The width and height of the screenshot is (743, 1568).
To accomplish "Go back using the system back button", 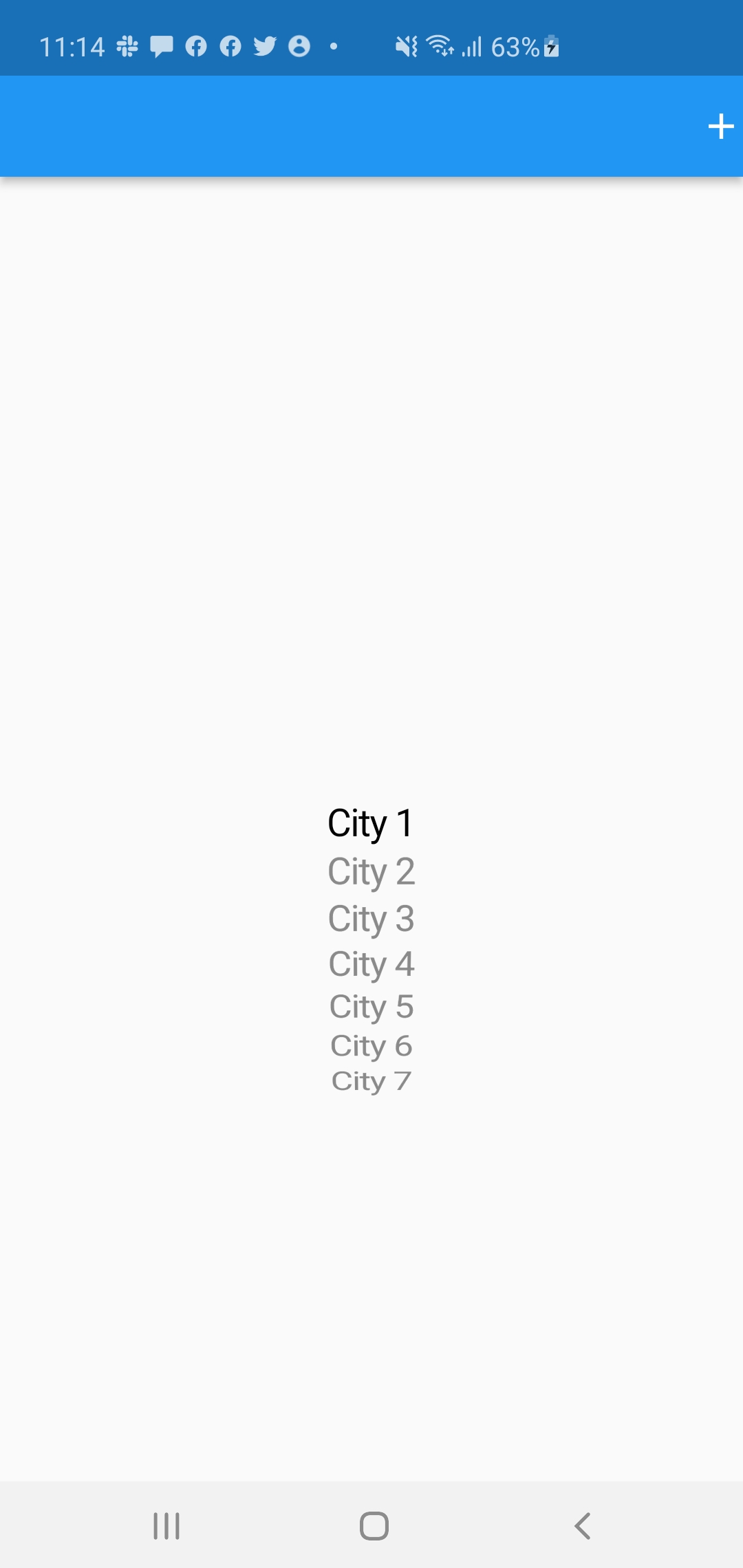I will tap(582, 1525).
